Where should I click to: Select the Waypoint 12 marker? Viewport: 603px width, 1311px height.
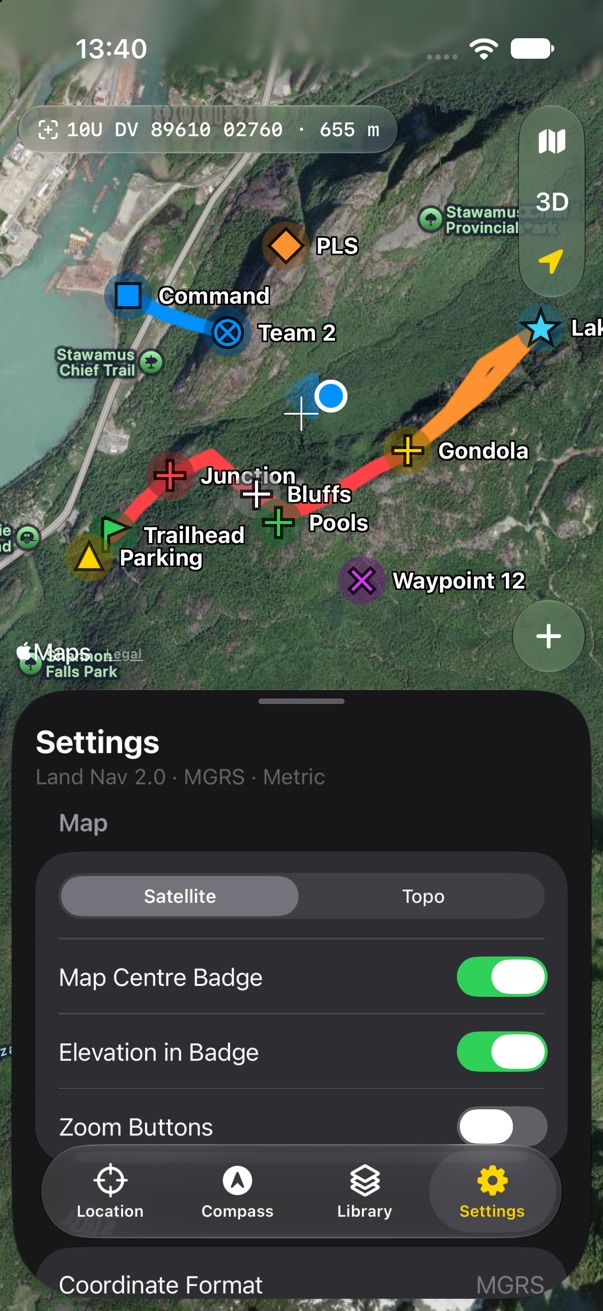pos(361,580)
